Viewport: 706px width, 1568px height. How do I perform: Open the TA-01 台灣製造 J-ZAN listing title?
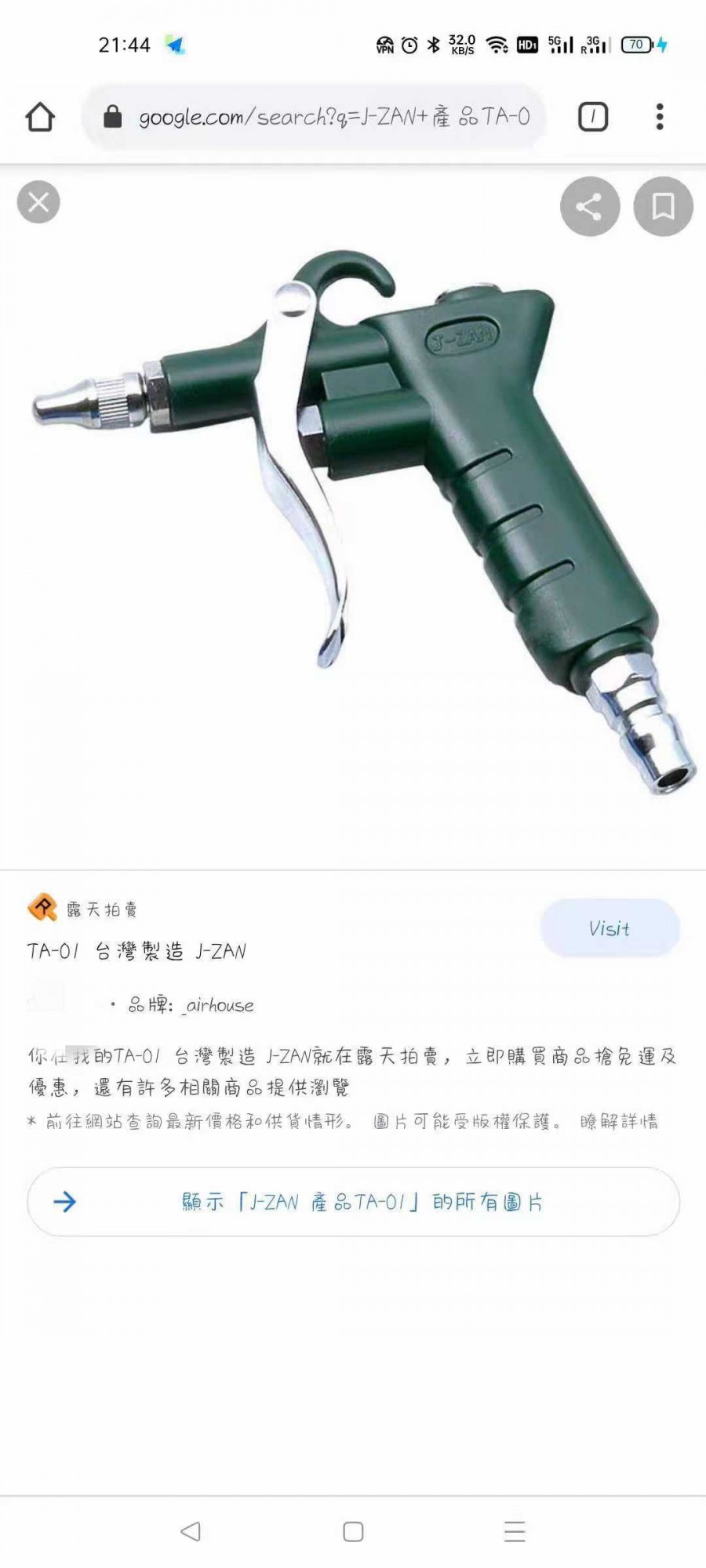[136, 952]
